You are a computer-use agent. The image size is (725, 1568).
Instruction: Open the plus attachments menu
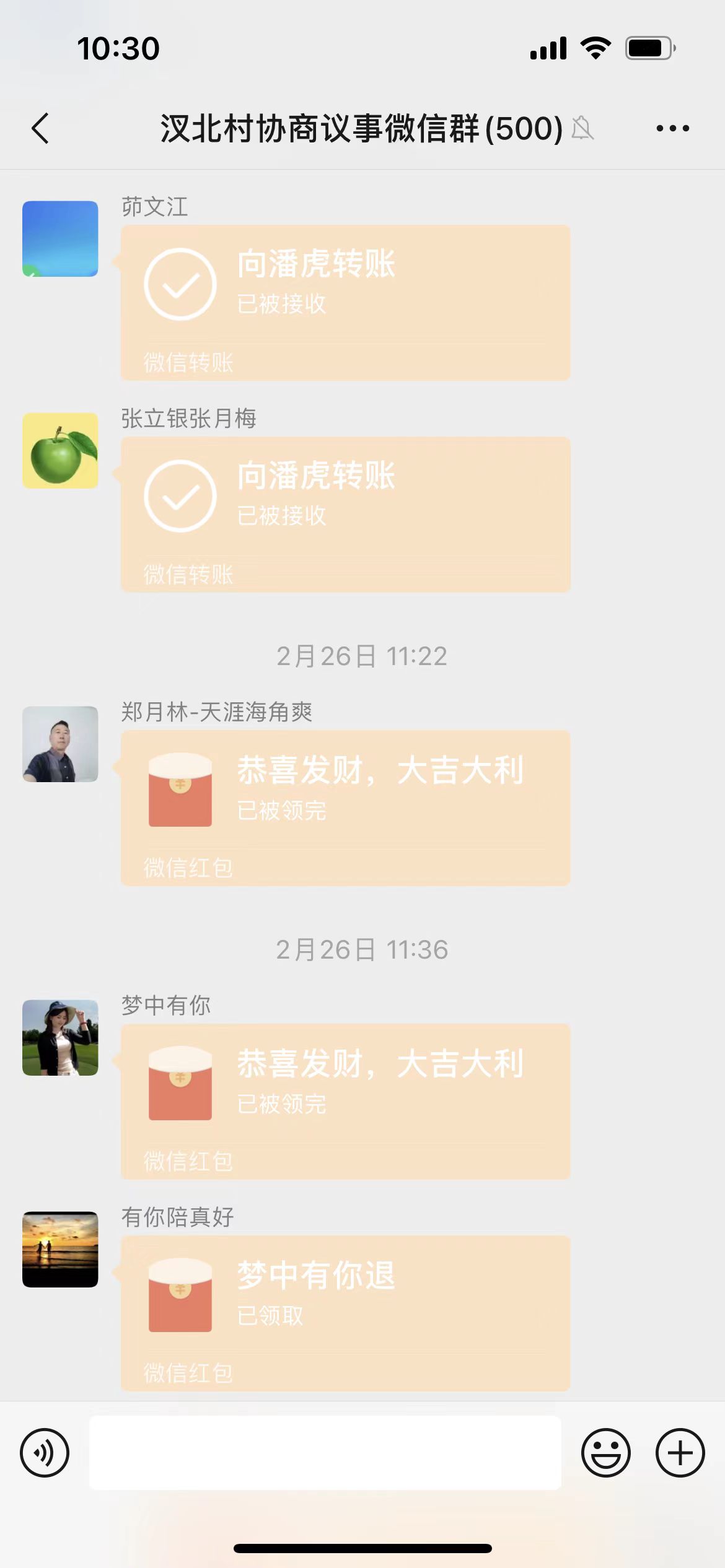tap(680, 1452)
